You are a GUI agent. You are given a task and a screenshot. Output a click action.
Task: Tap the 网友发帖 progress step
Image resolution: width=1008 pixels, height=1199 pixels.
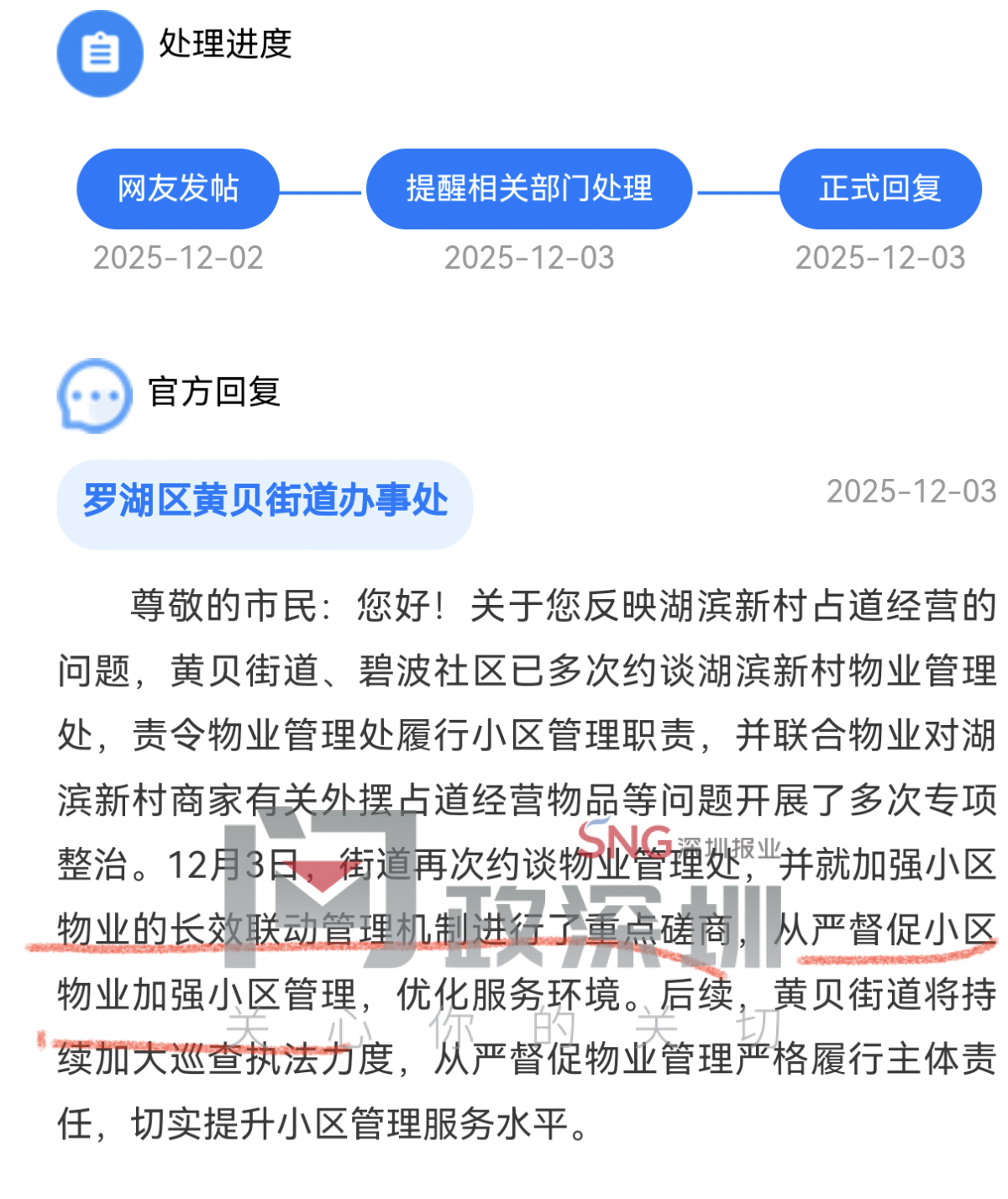click(x=177, y=189)
